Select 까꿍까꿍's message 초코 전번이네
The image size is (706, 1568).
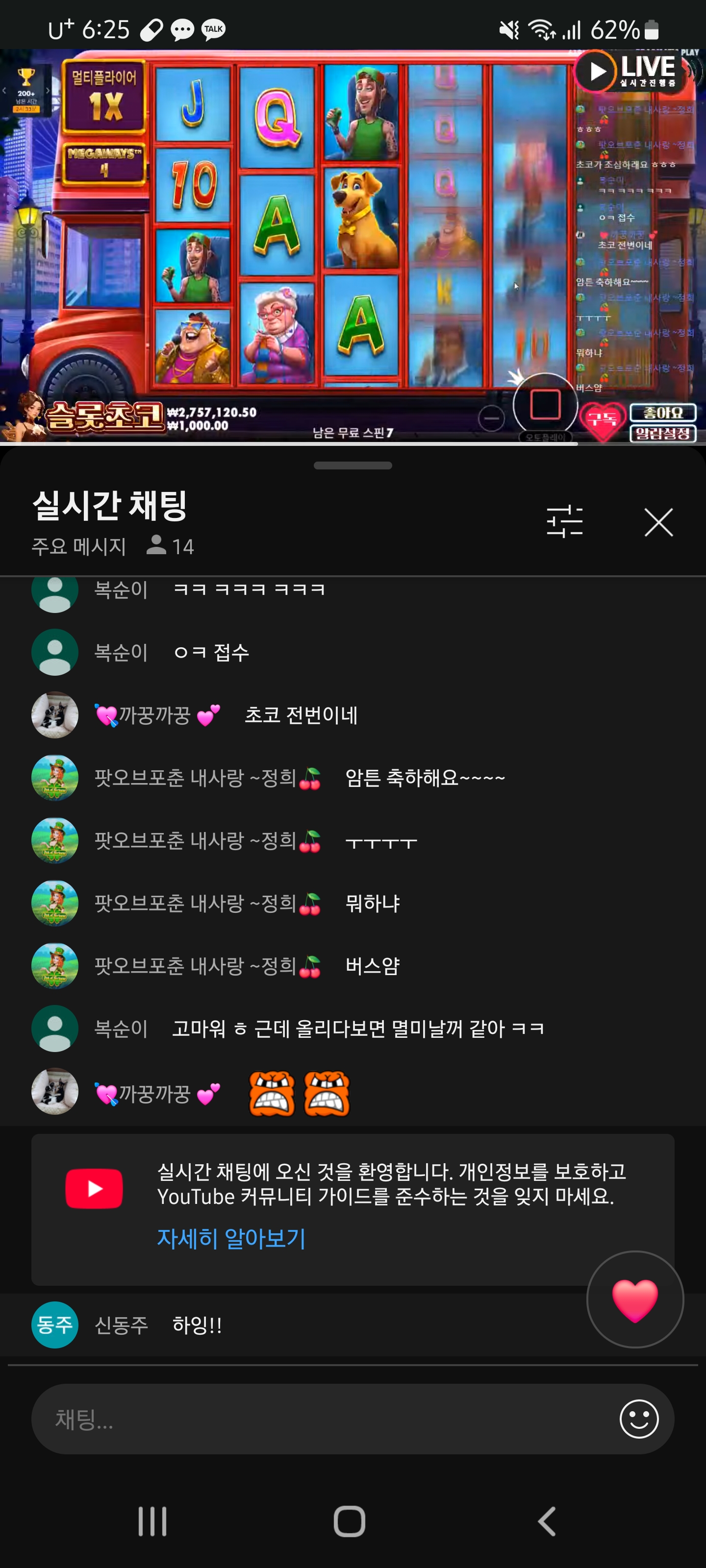pyautogui.click(x=301, y=715)
